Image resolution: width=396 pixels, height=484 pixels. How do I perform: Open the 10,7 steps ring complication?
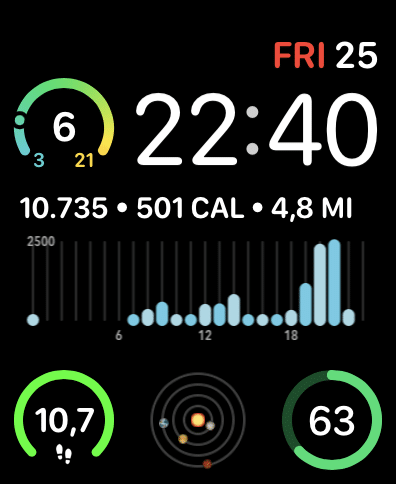(x=64, y=418)
